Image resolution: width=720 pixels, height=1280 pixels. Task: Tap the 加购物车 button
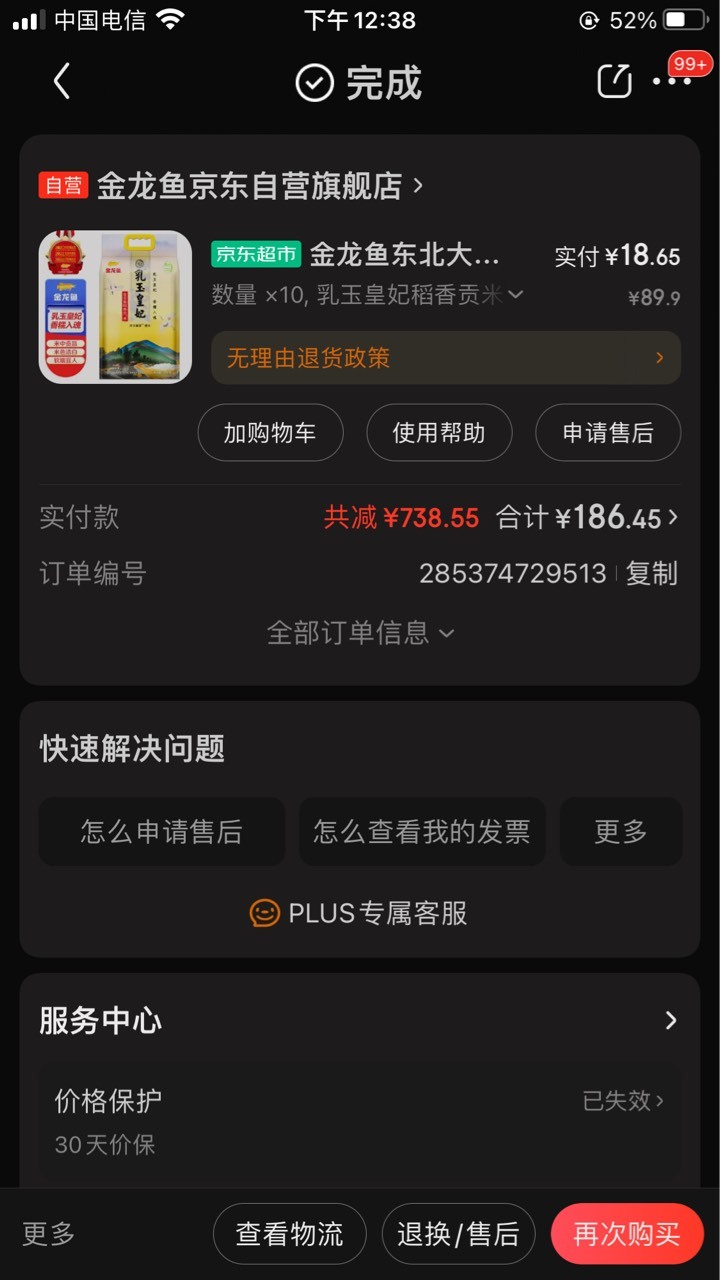(x=270, y=433)
